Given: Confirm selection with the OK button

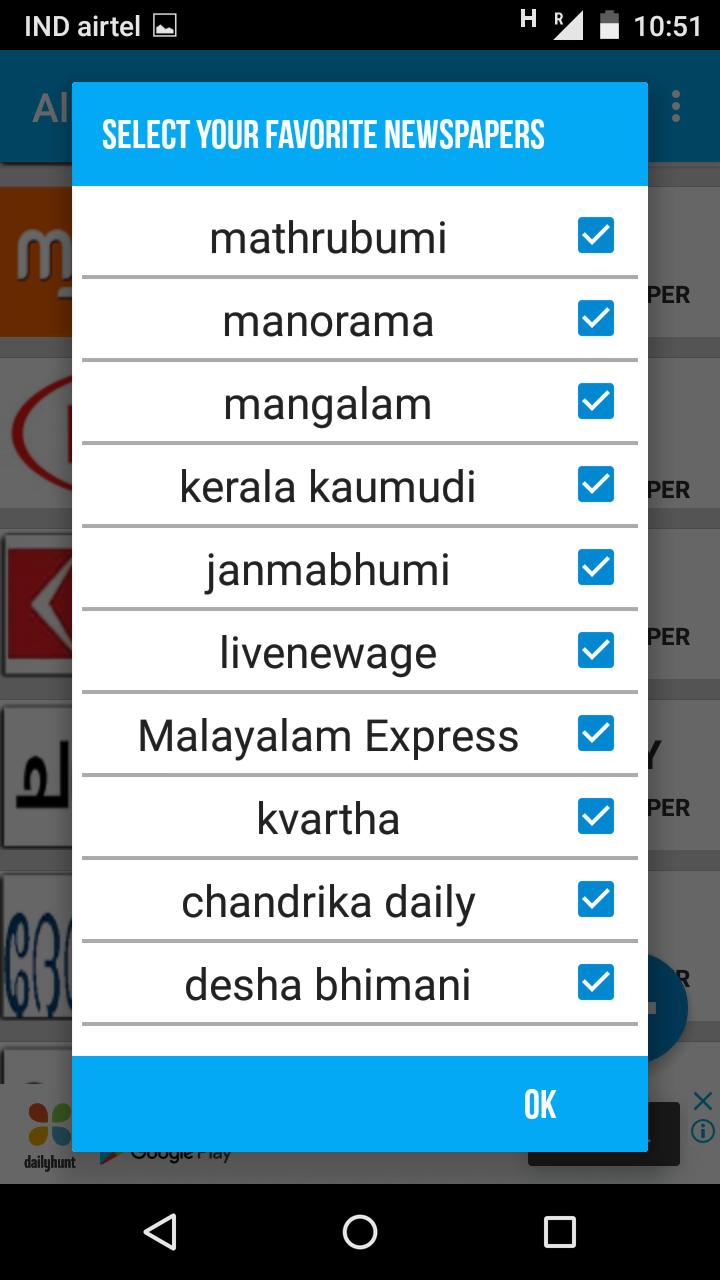Looking at the screenshot, I should [x=539, y=1103].
